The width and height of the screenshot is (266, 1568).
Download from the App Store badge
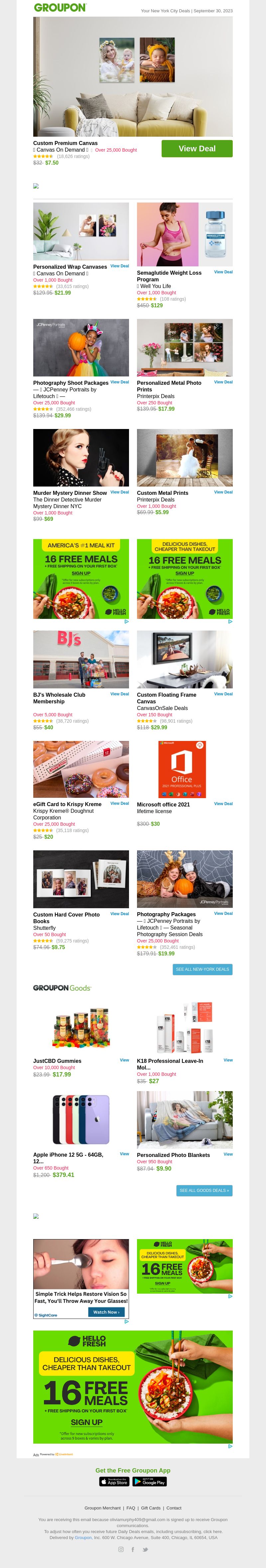(114, 1482)
